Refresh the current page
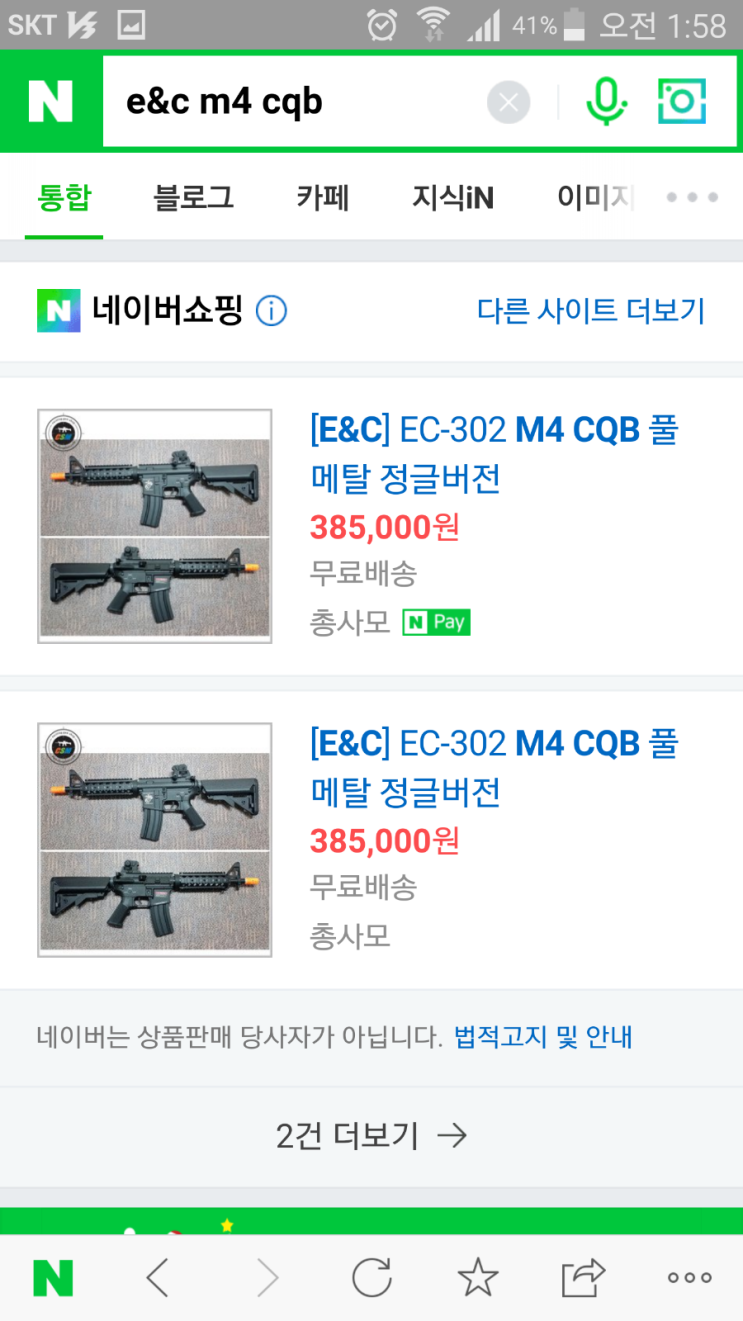This screenshot has width=743, height=1321. pos(371,1276)
